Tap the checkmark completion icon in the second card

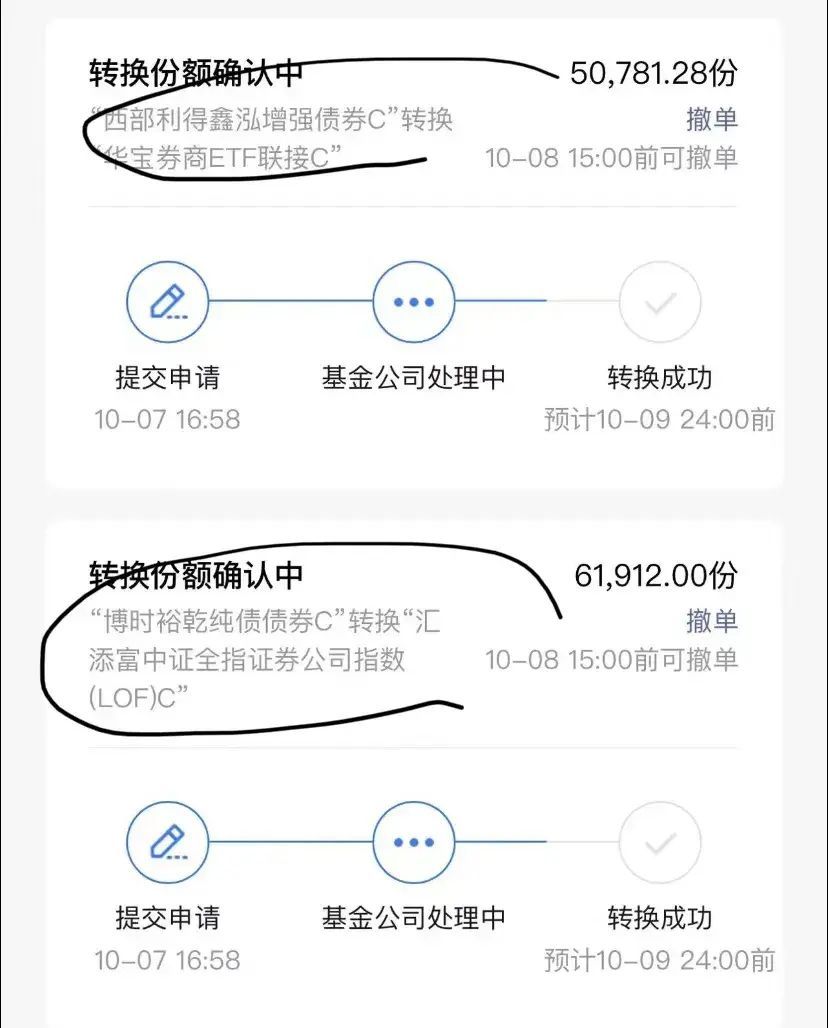660,842
